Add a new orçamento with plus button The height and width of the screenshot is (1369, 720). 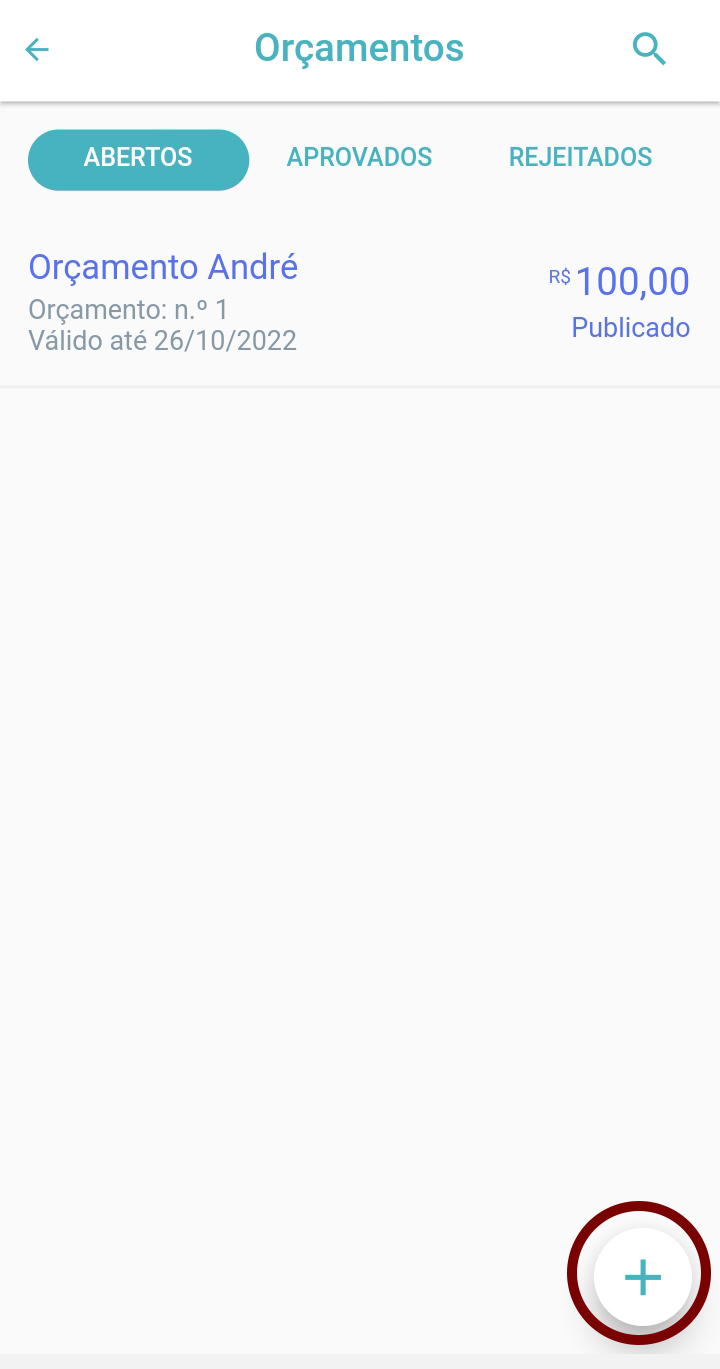pyautogui.click(x=642, y=1277)
